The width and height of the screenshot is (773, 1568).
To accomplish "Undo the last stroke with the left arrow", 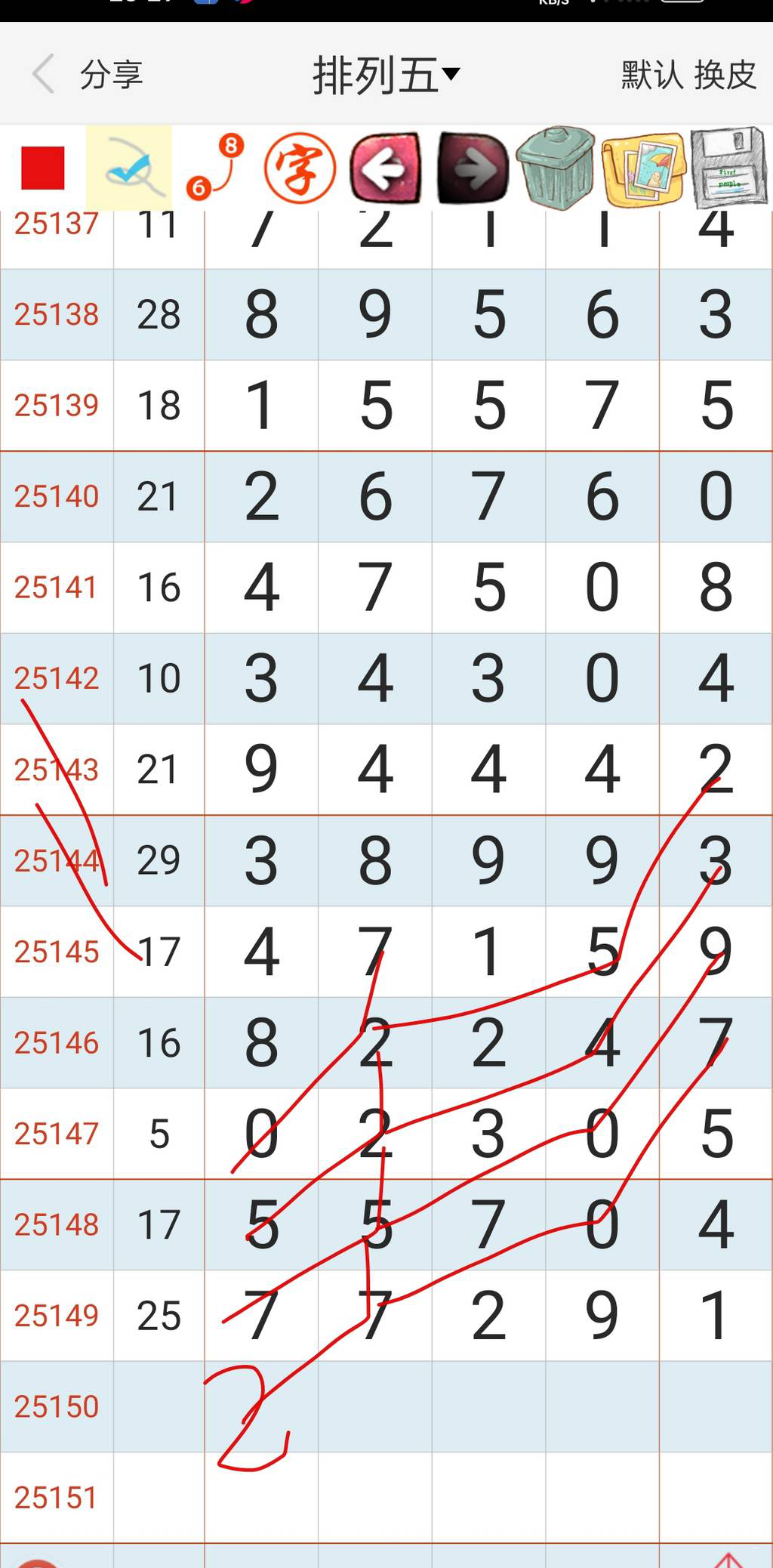I will point(385,165).
